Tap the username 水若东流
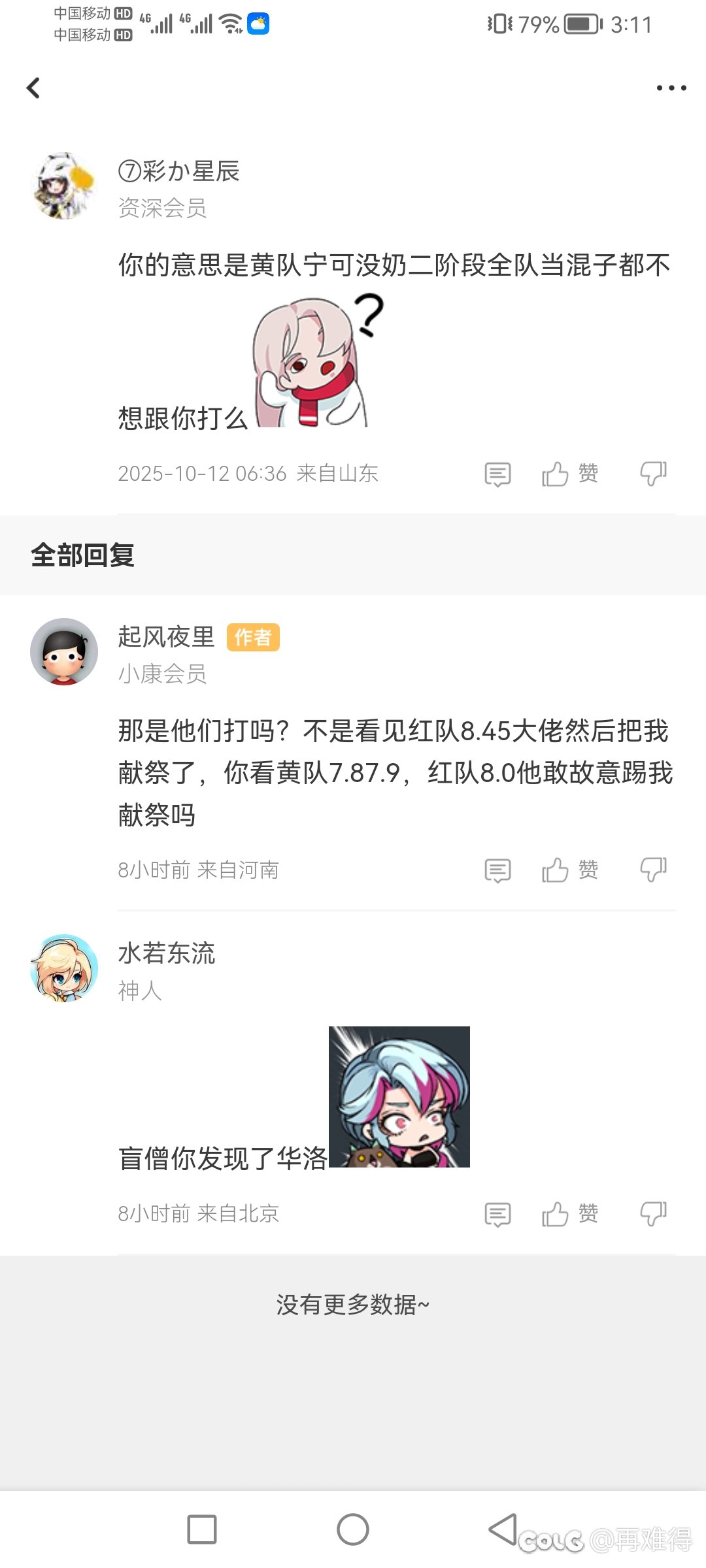Screen dimensions: 706x1568 coord(167,953)
